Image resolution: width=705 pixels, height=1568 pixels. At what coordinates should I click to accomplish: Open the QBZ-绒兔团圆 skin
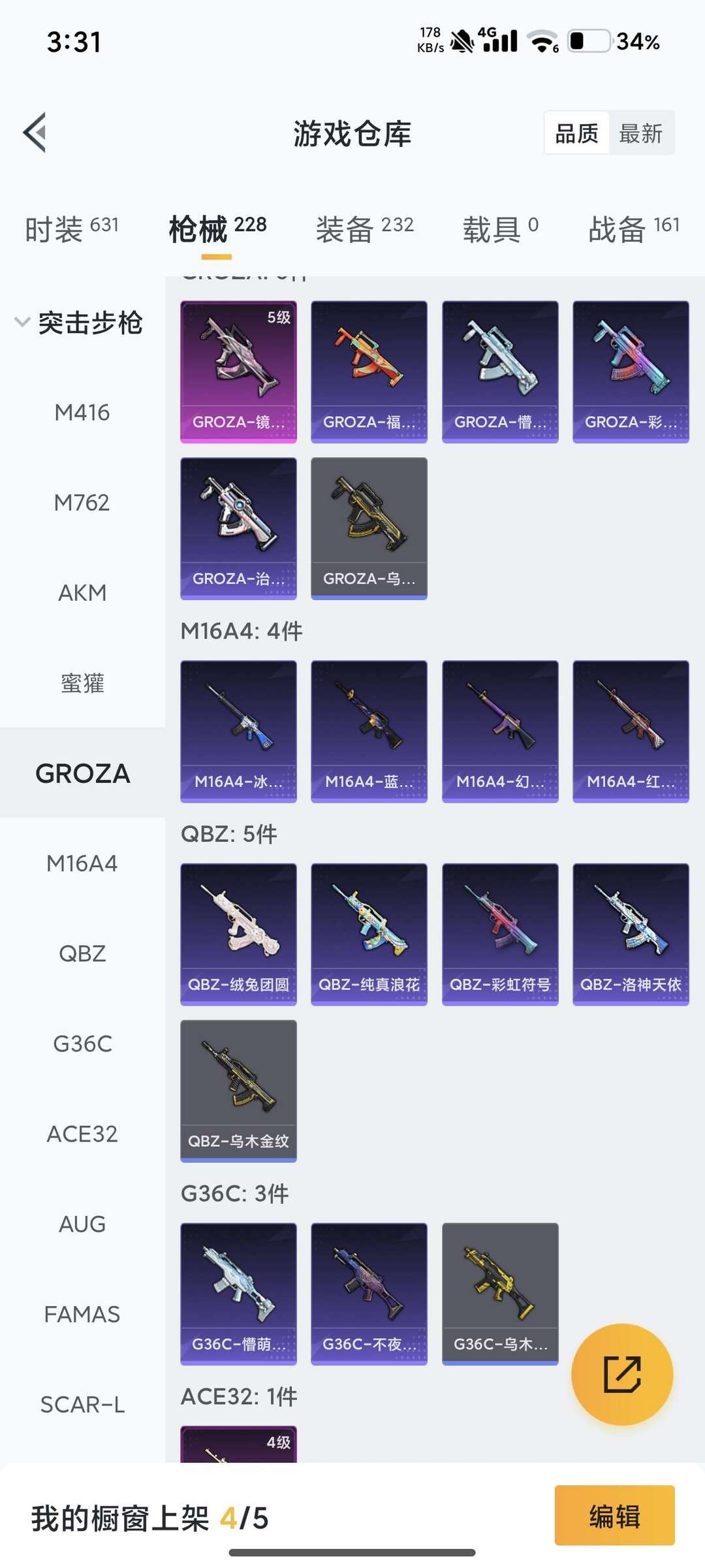(238, 934)
